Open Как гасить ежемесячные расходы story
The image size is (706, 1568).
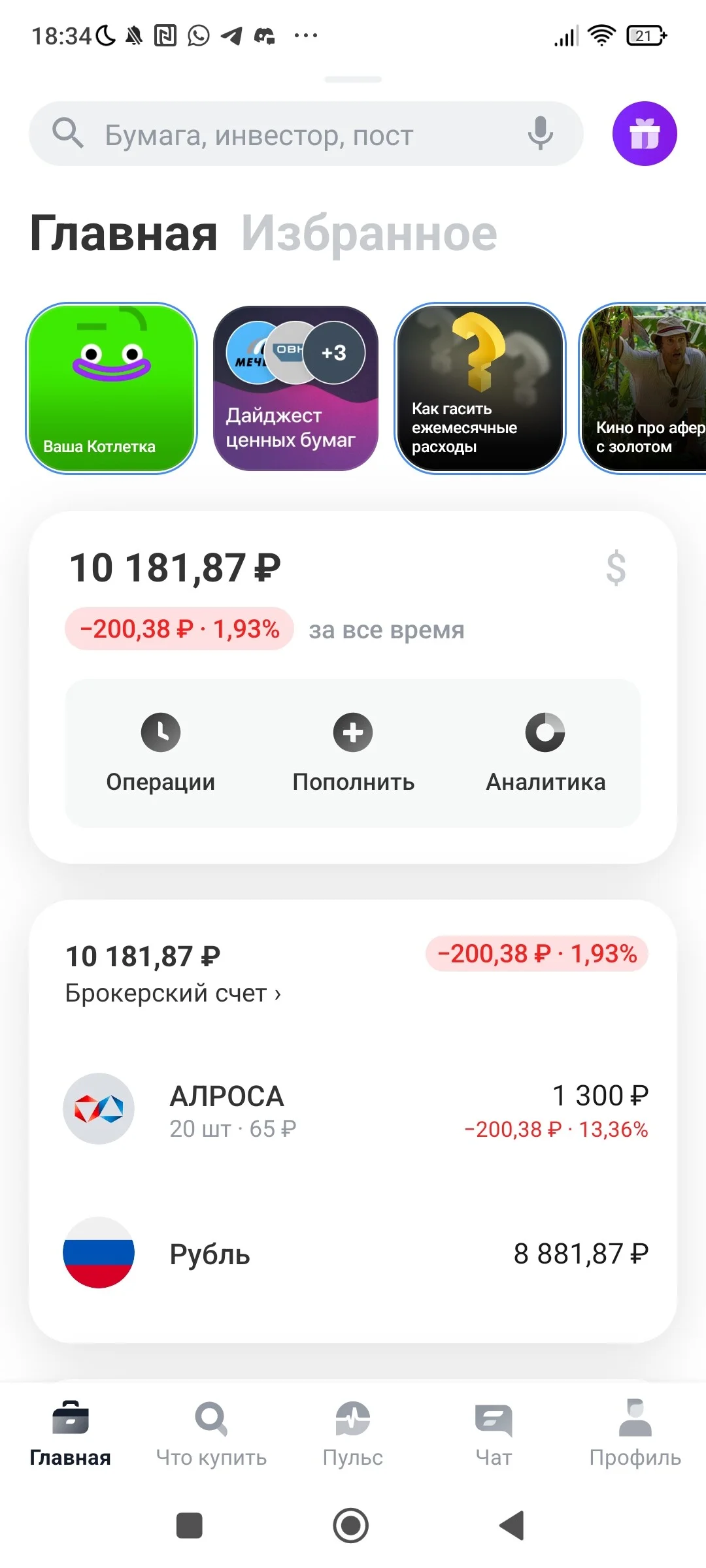[480, 388]
